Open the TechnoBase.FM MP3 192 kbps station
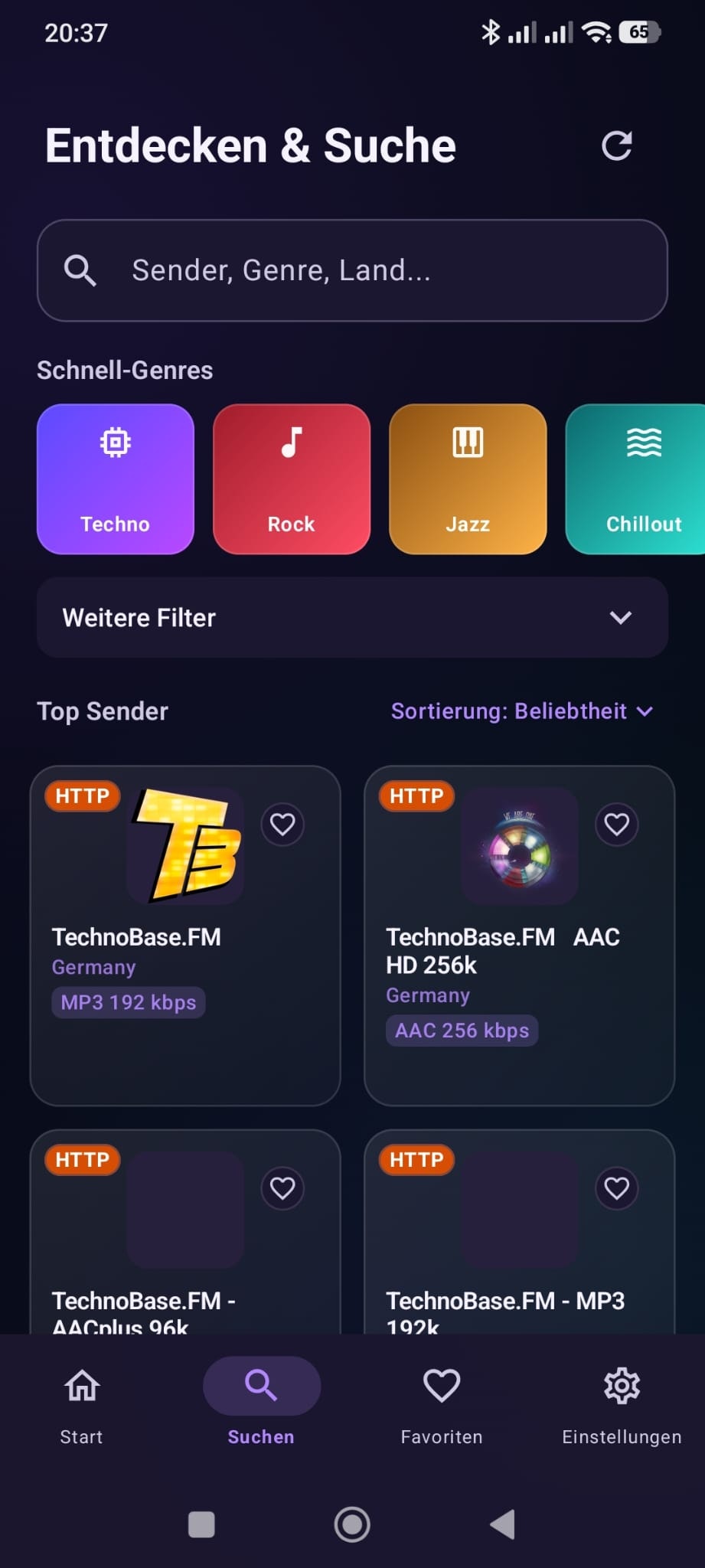The height and width of the screenshot is (1568, 705). click(185, 936)
